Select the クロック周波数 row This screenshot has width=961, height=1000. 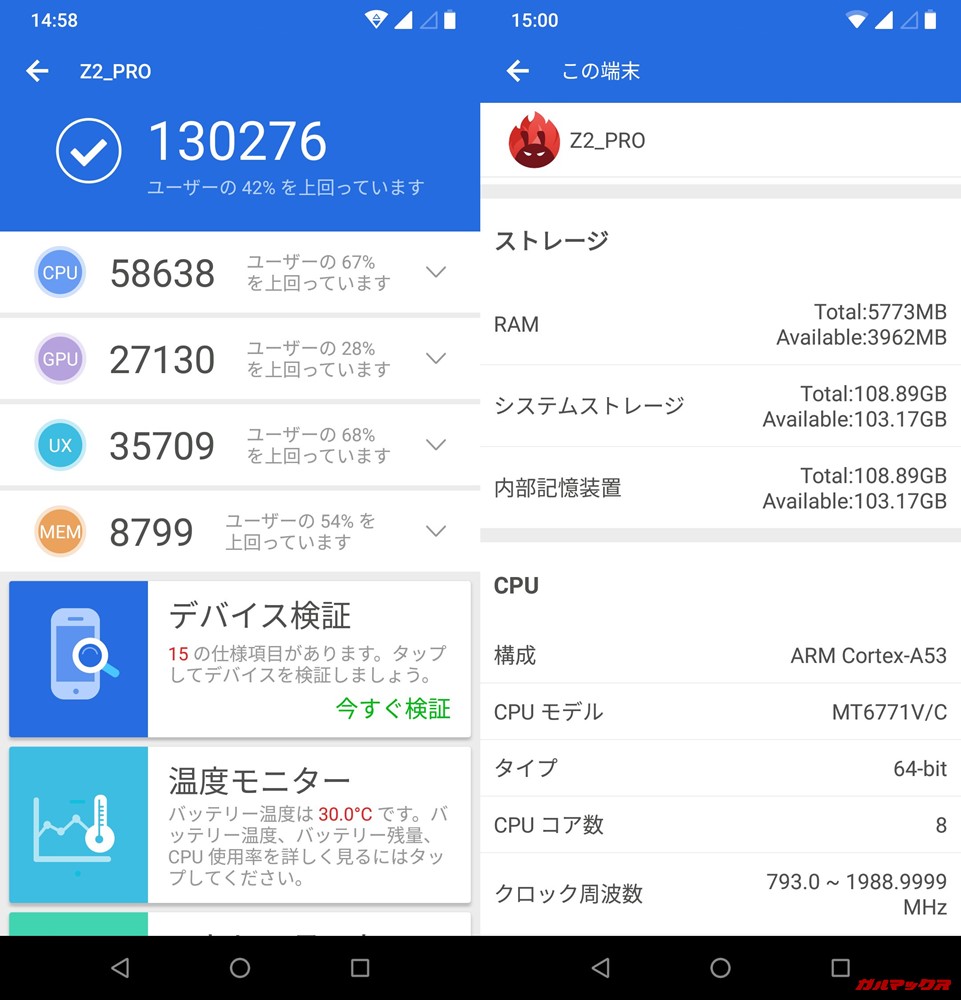(720, 890)
